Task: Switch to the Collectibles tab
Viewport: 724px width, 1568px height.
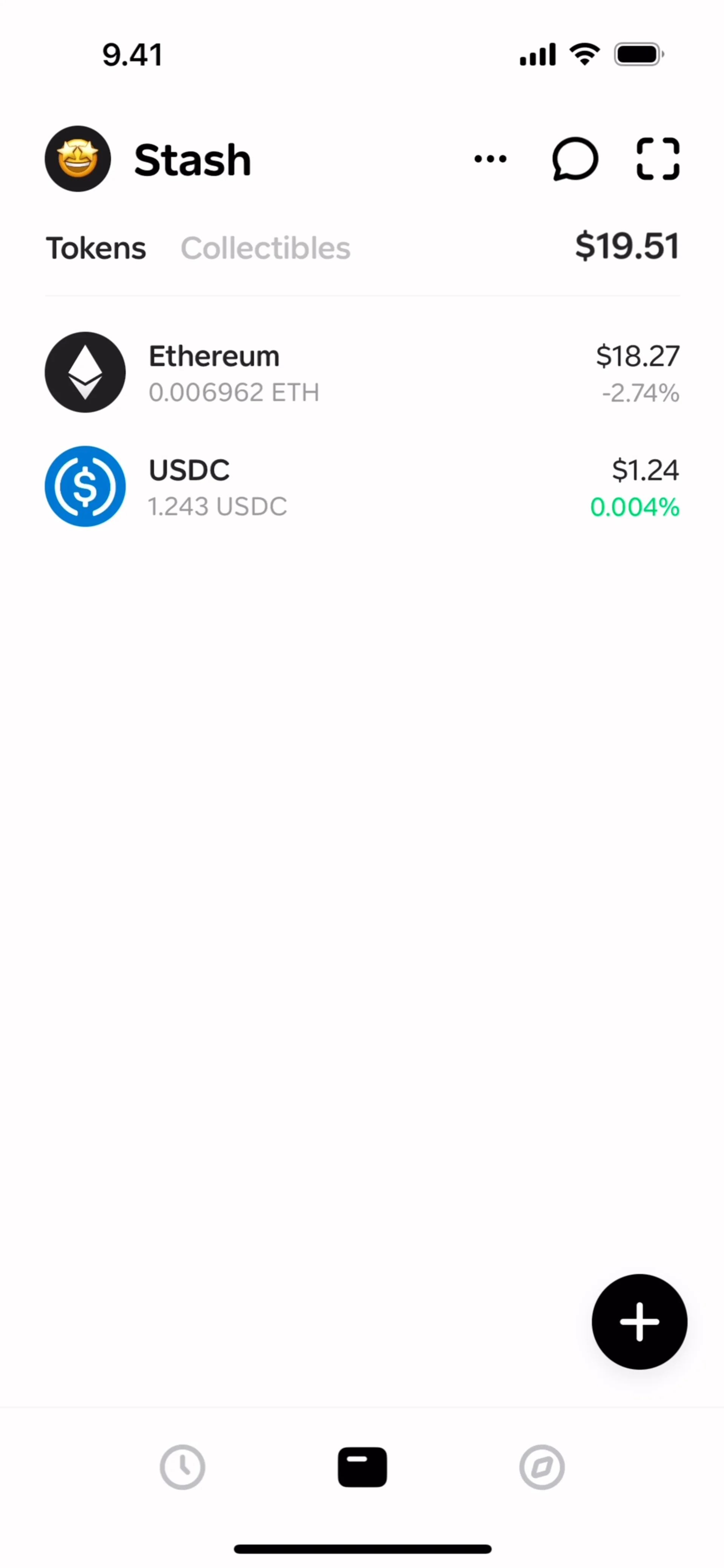Action: (265, 248)
